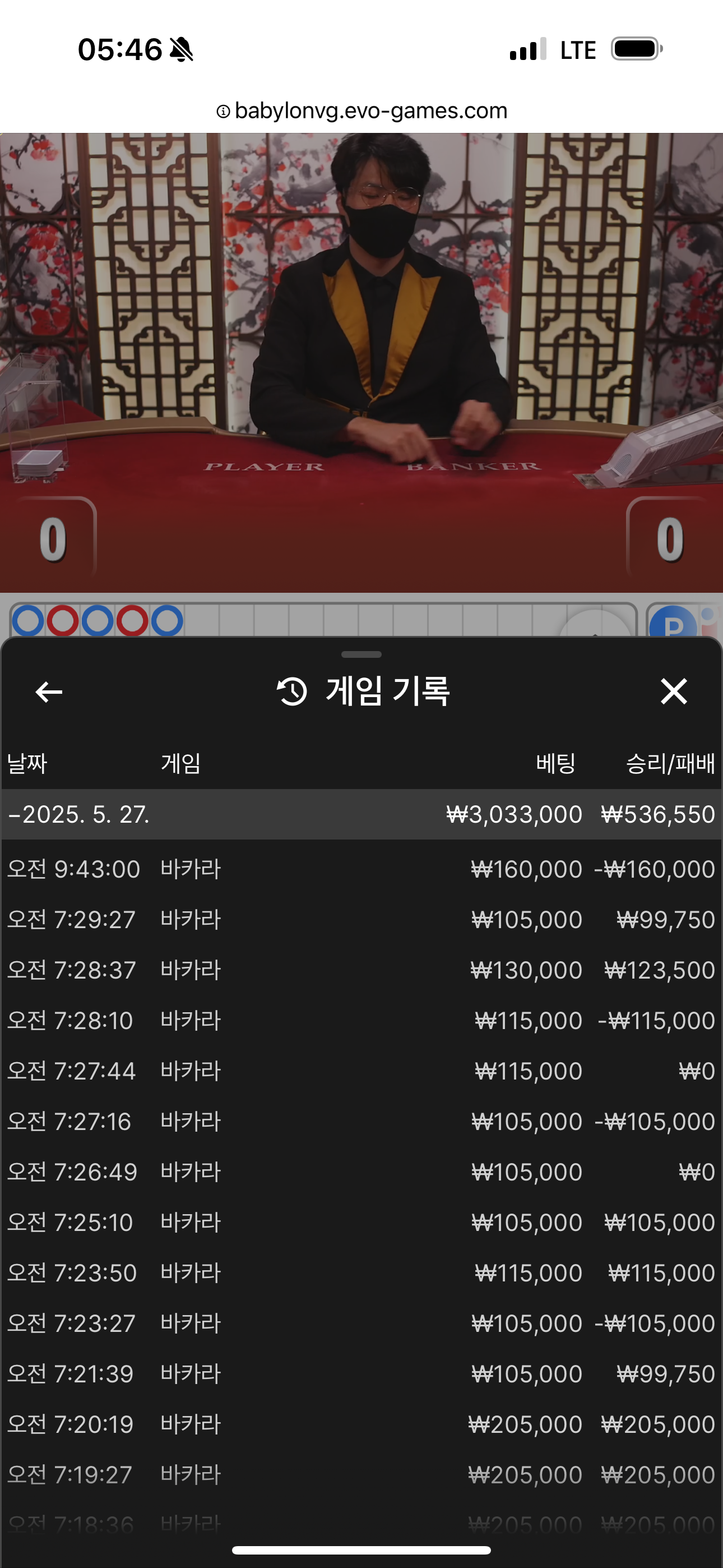Open the 7:23:50 baccarat round details
Screen dimensions: 723x1568
pyautogui.click(x=361, y=1274)
